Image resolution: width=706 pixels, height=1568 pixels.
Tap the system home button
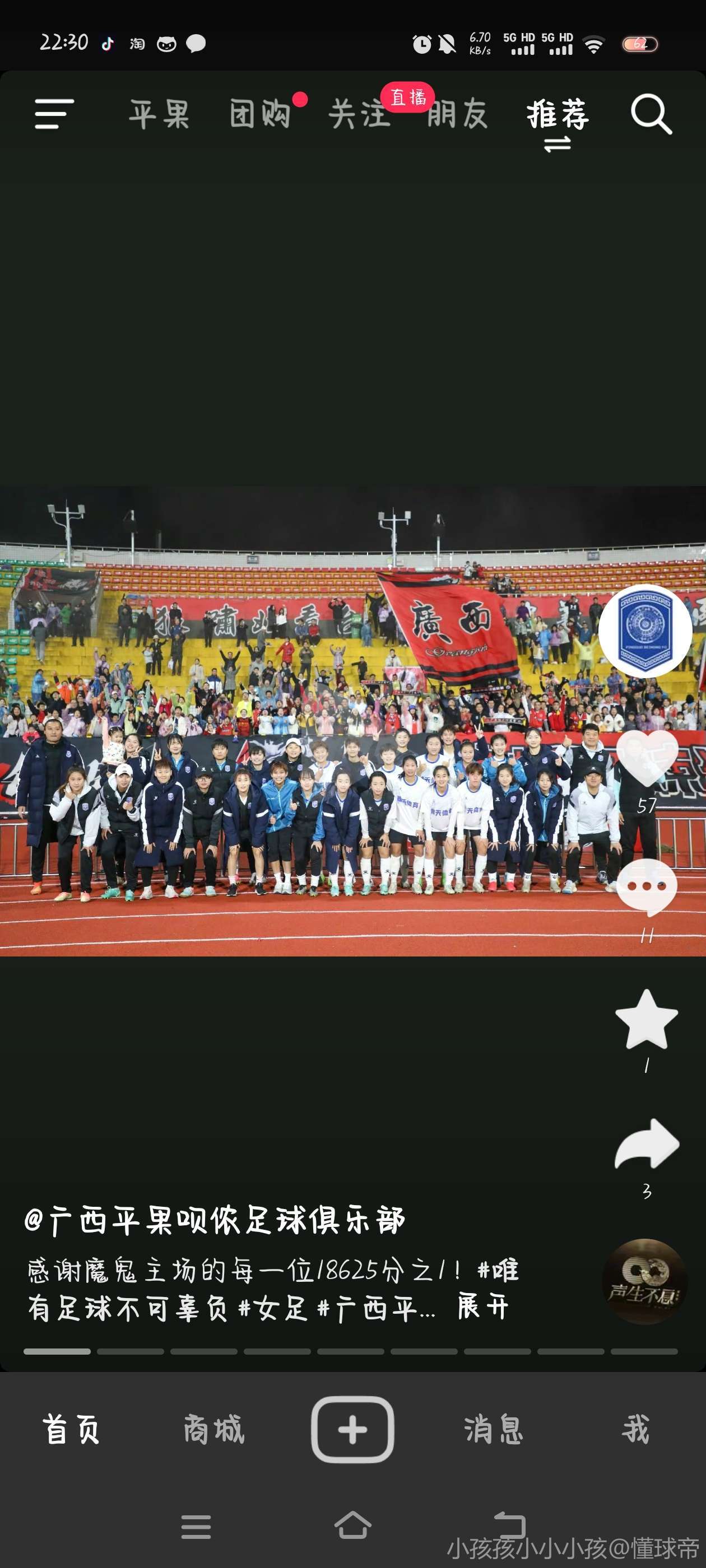click(x=352, y=1526)
